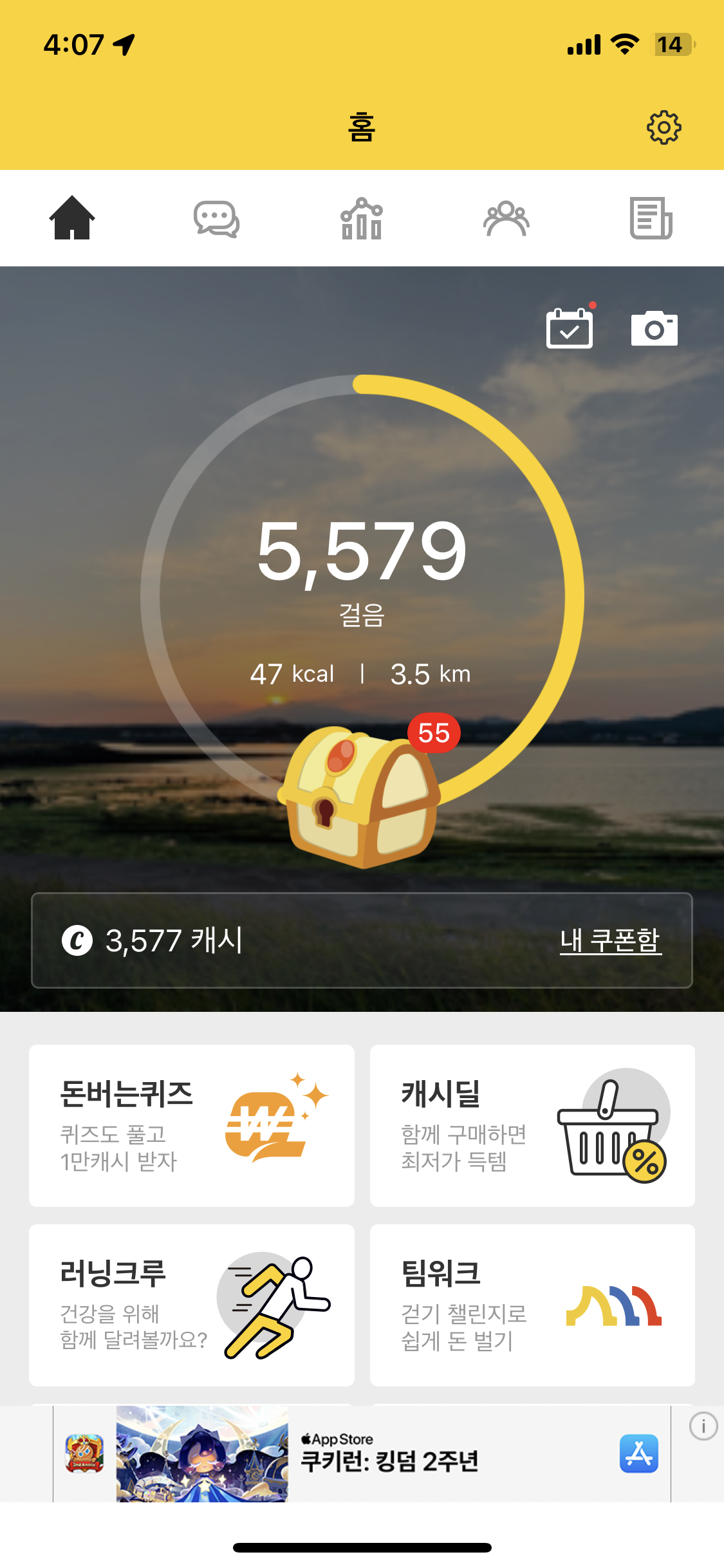Select the 러닝크루 card

click(192, 1305)
